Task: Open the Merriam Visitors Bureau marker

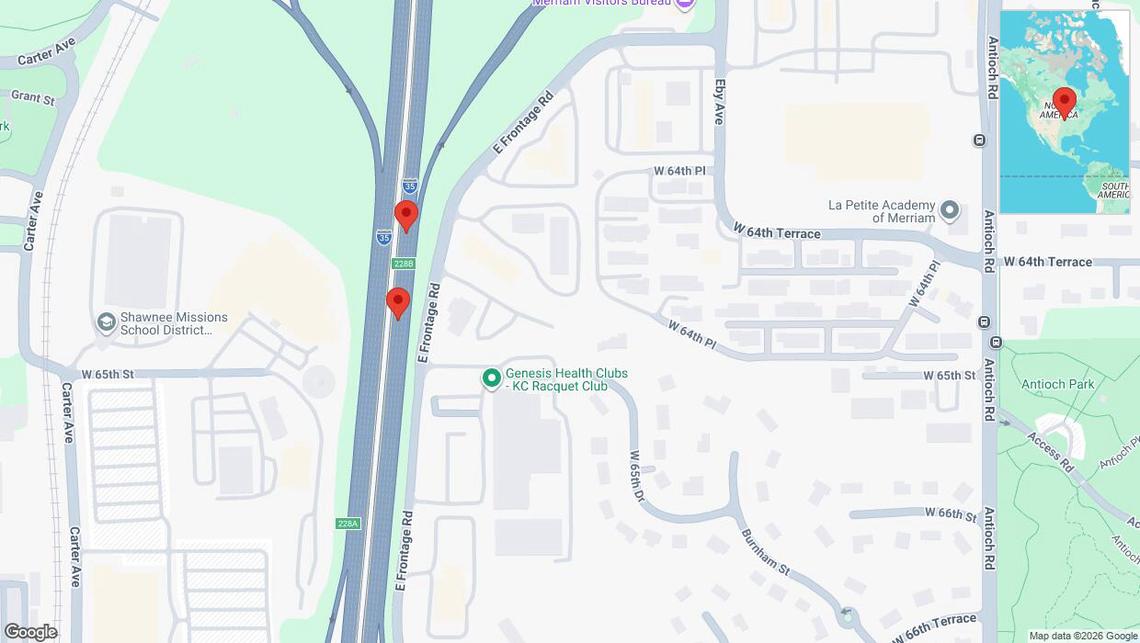Action: point(685,4)
